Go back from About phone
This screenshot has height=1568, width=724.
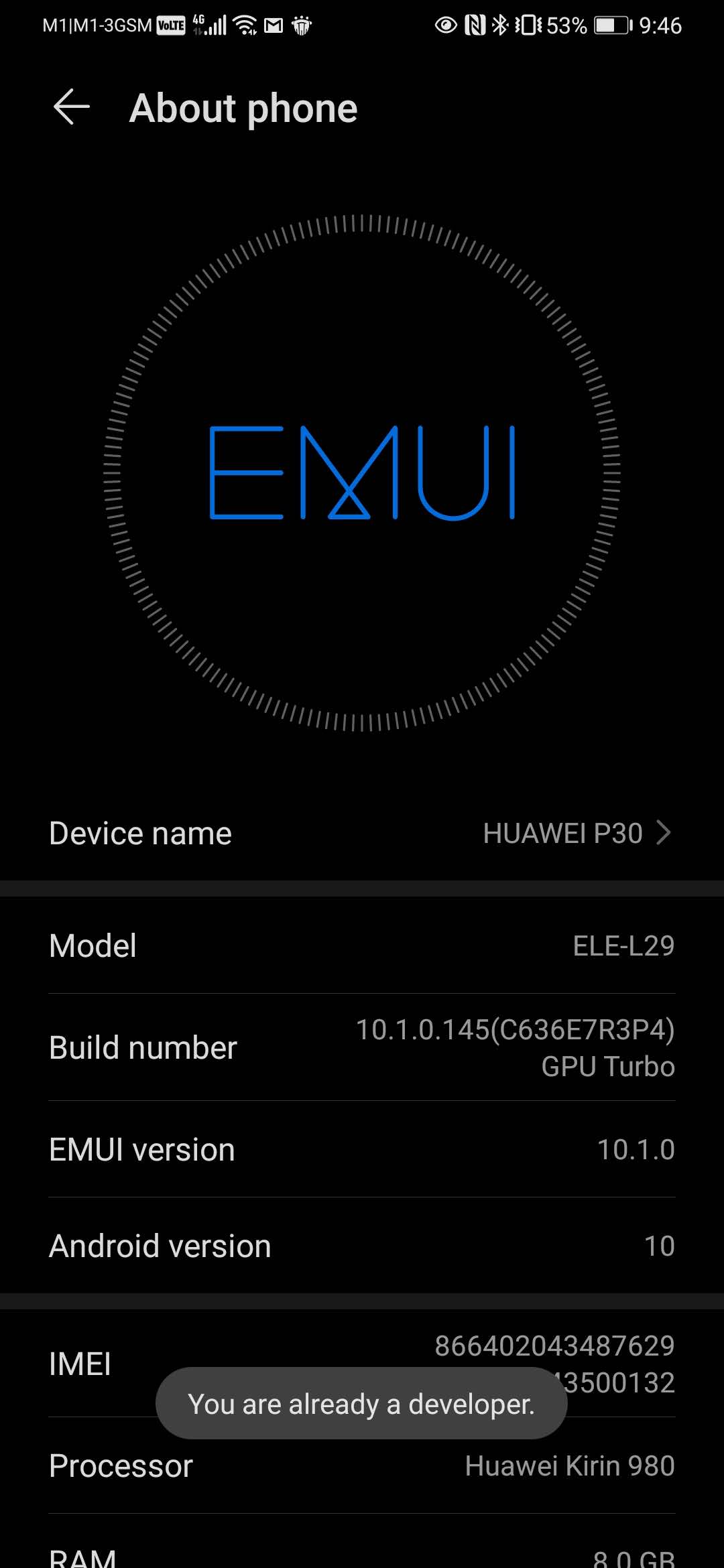(72, 107)
